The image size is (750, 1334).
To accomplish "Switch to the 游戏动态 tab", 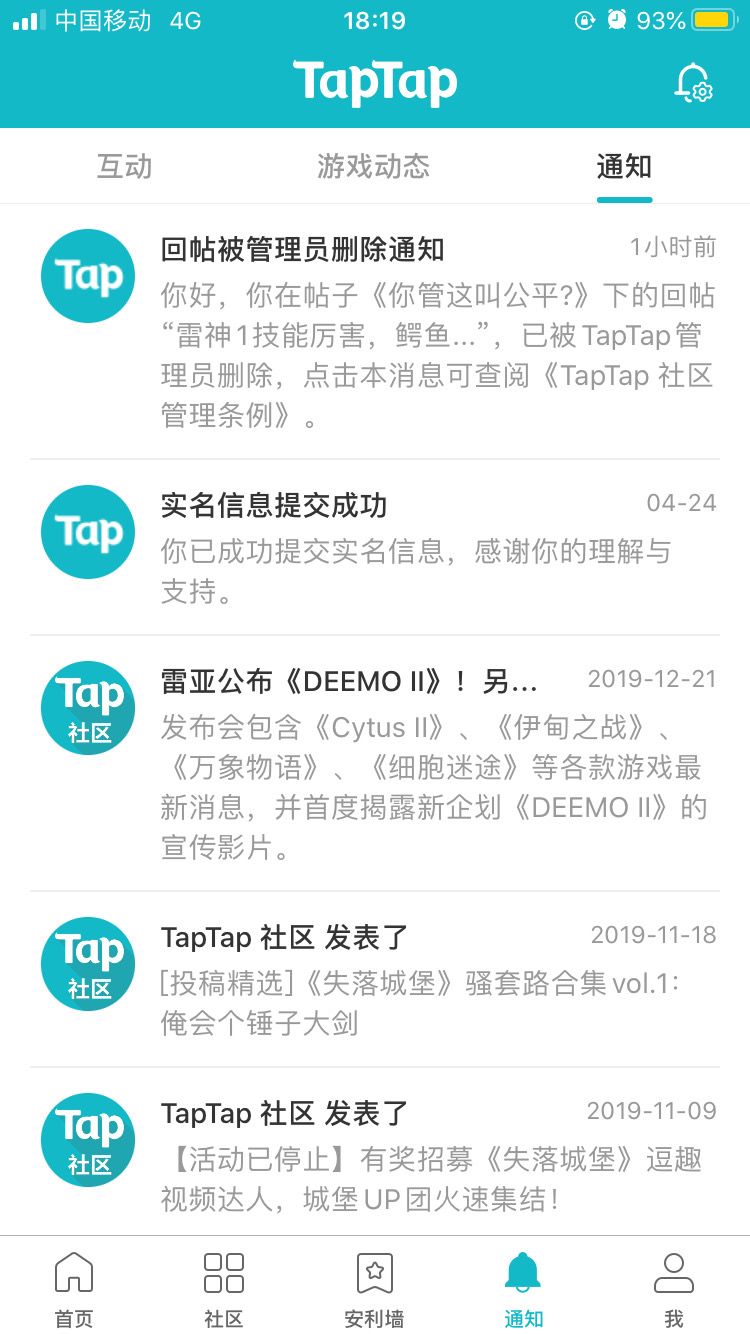I will pos(373,166).
